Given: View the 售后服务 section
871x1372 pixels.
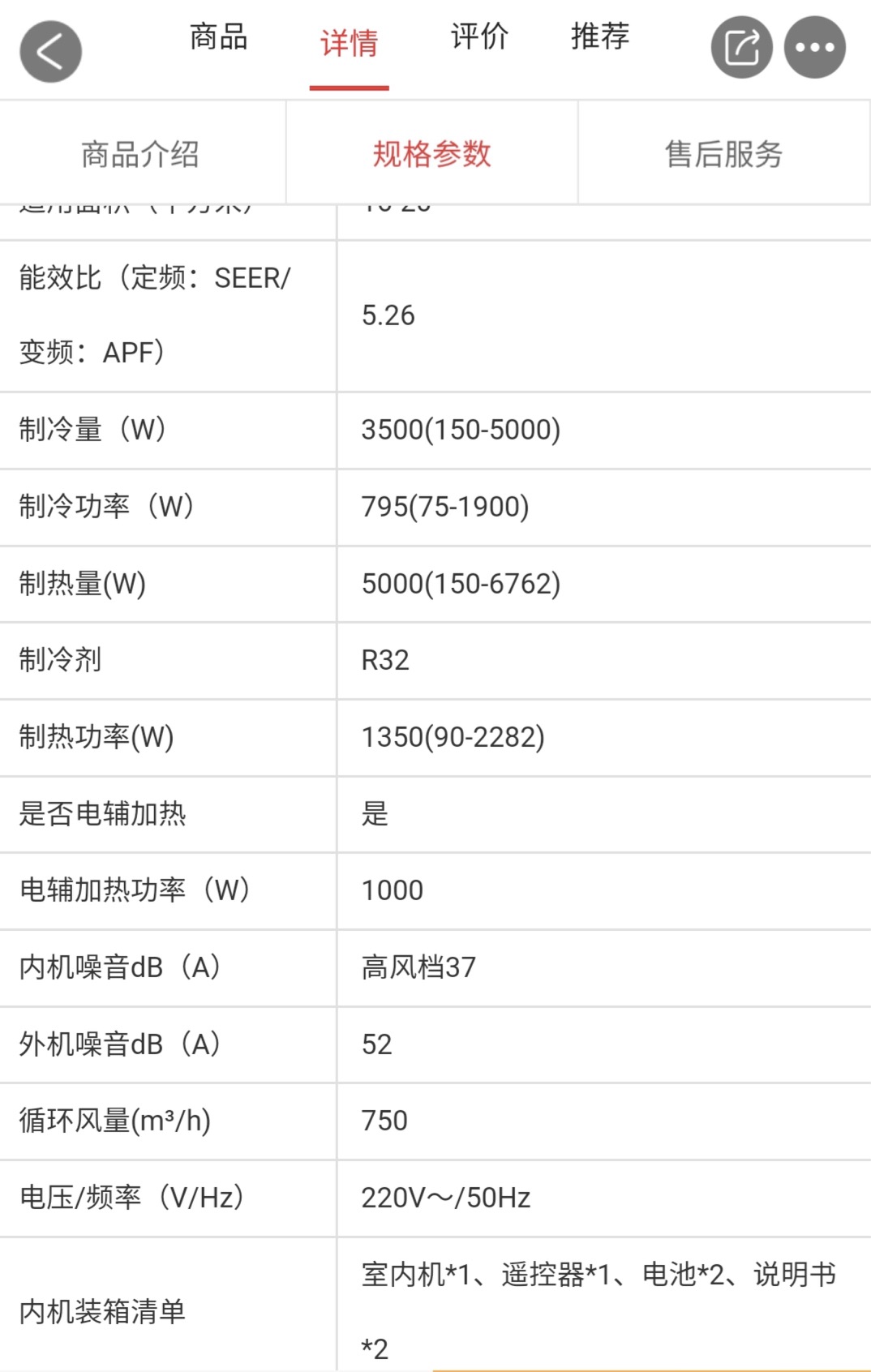Looking at the screenshot, I should coord(723,154).
